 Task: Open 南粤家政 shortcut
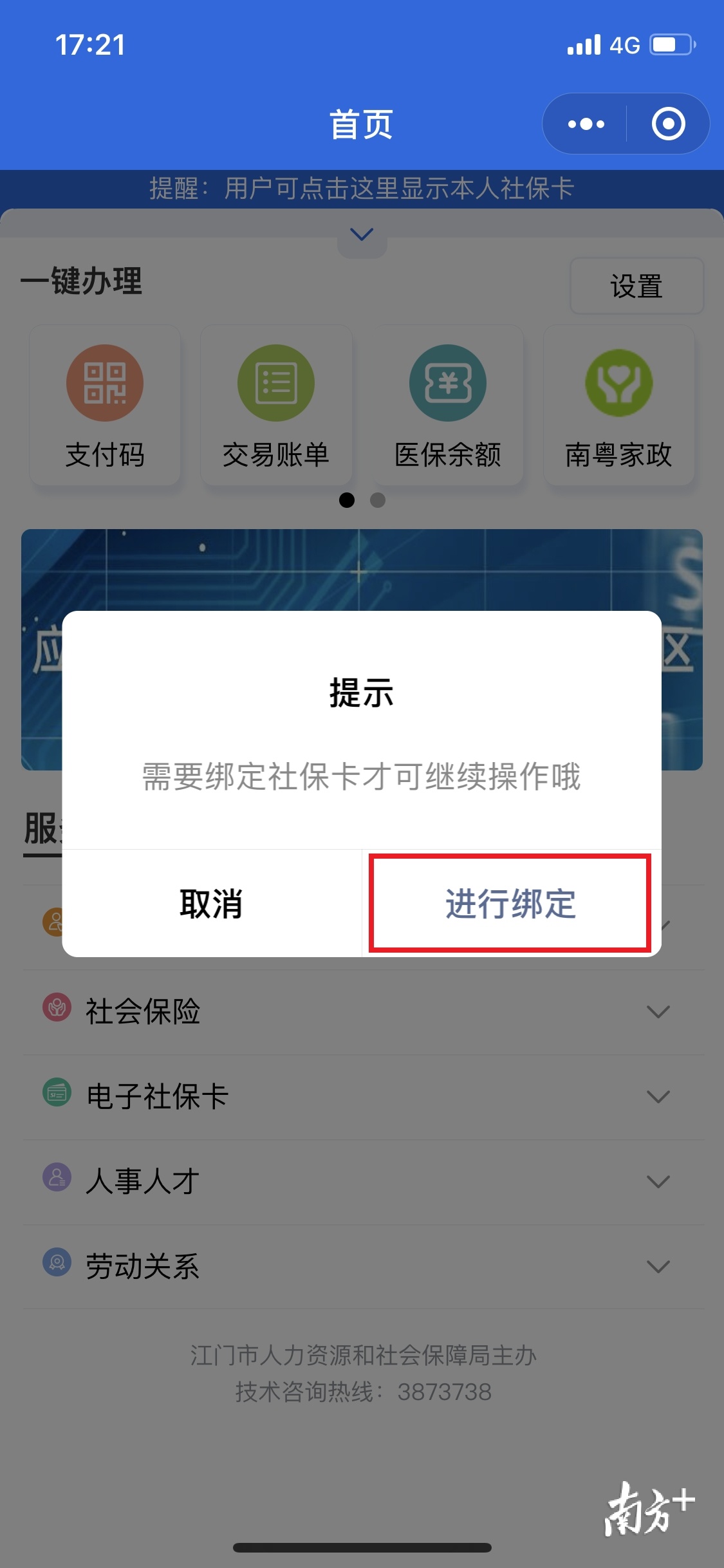tap(618, 406)
